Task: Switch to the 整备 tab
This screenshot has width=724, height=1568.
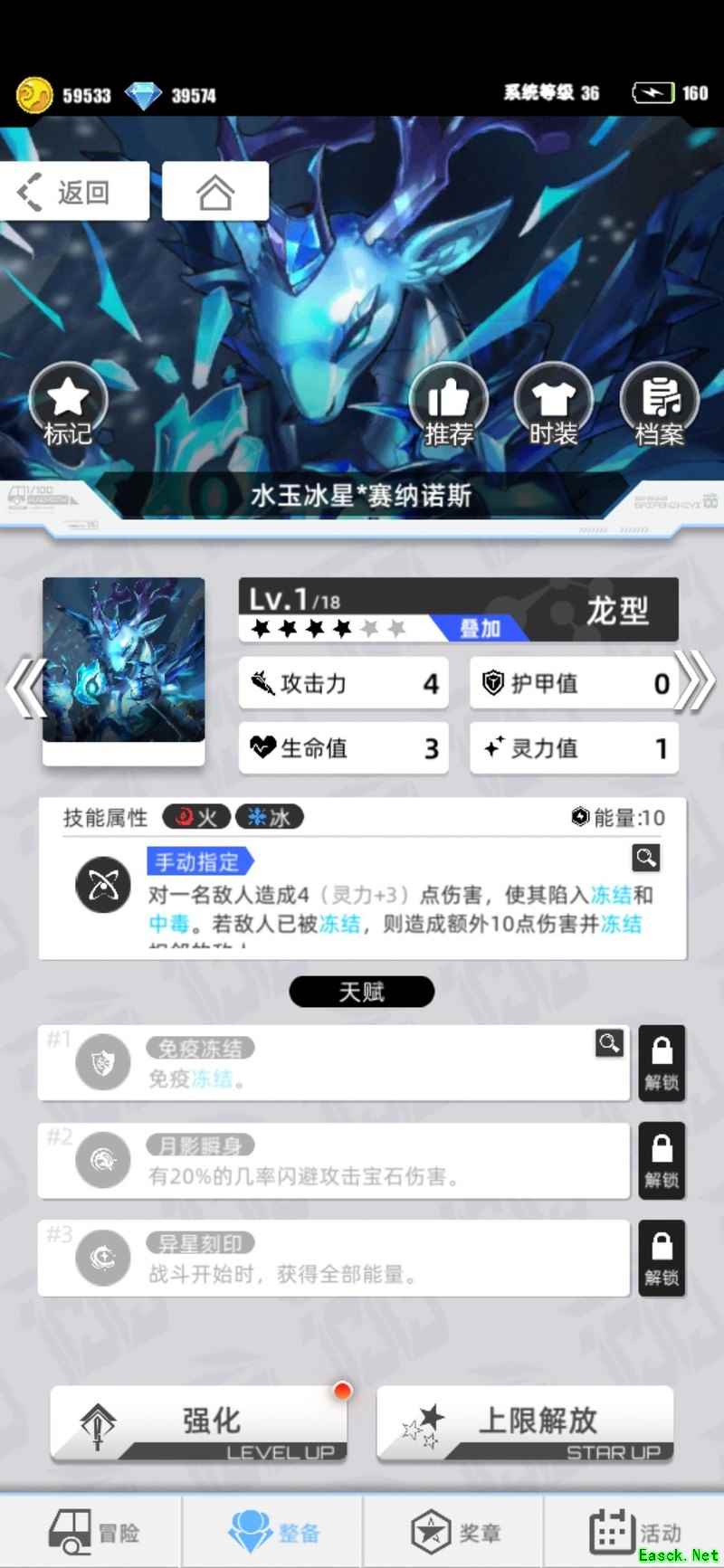Action: [273, 1532]
